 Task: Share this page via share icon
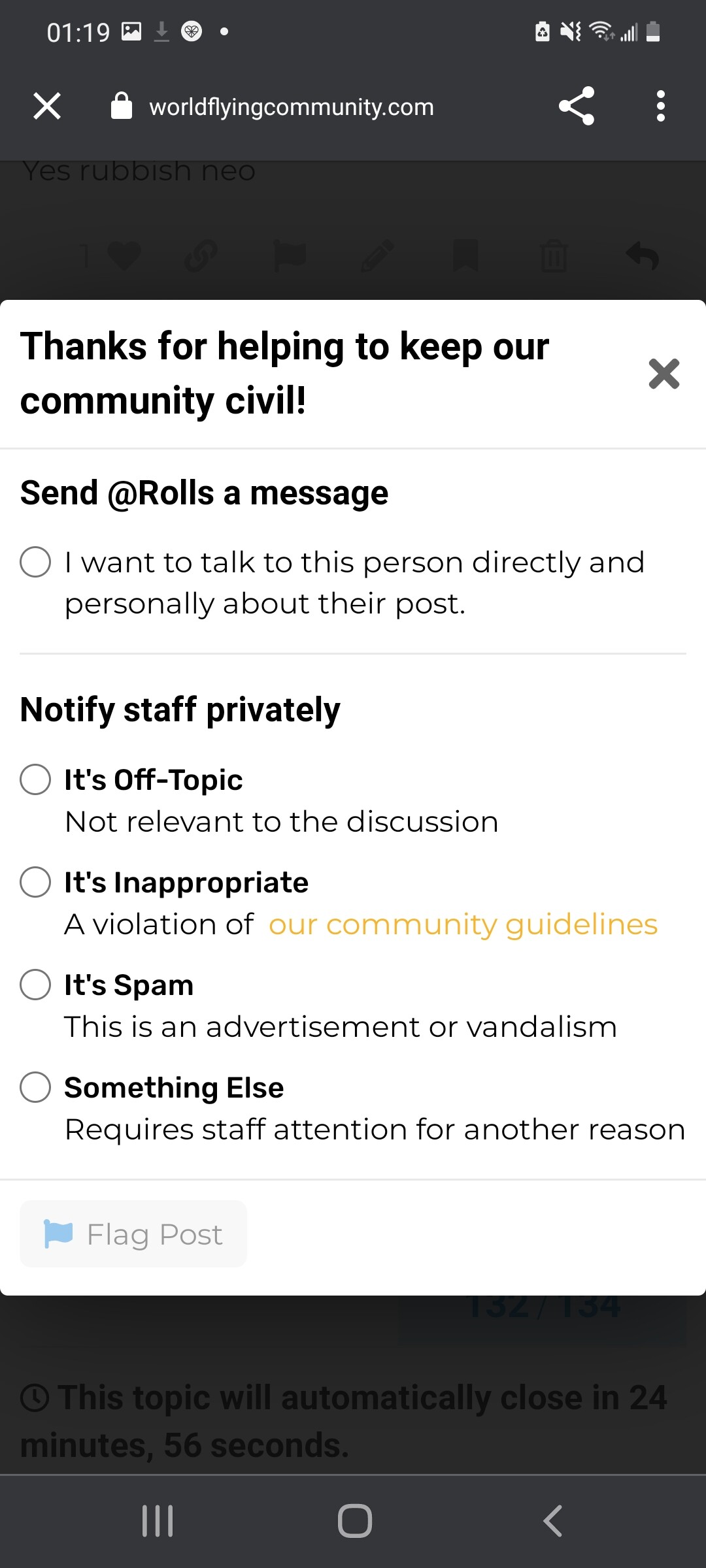(577, 106)
